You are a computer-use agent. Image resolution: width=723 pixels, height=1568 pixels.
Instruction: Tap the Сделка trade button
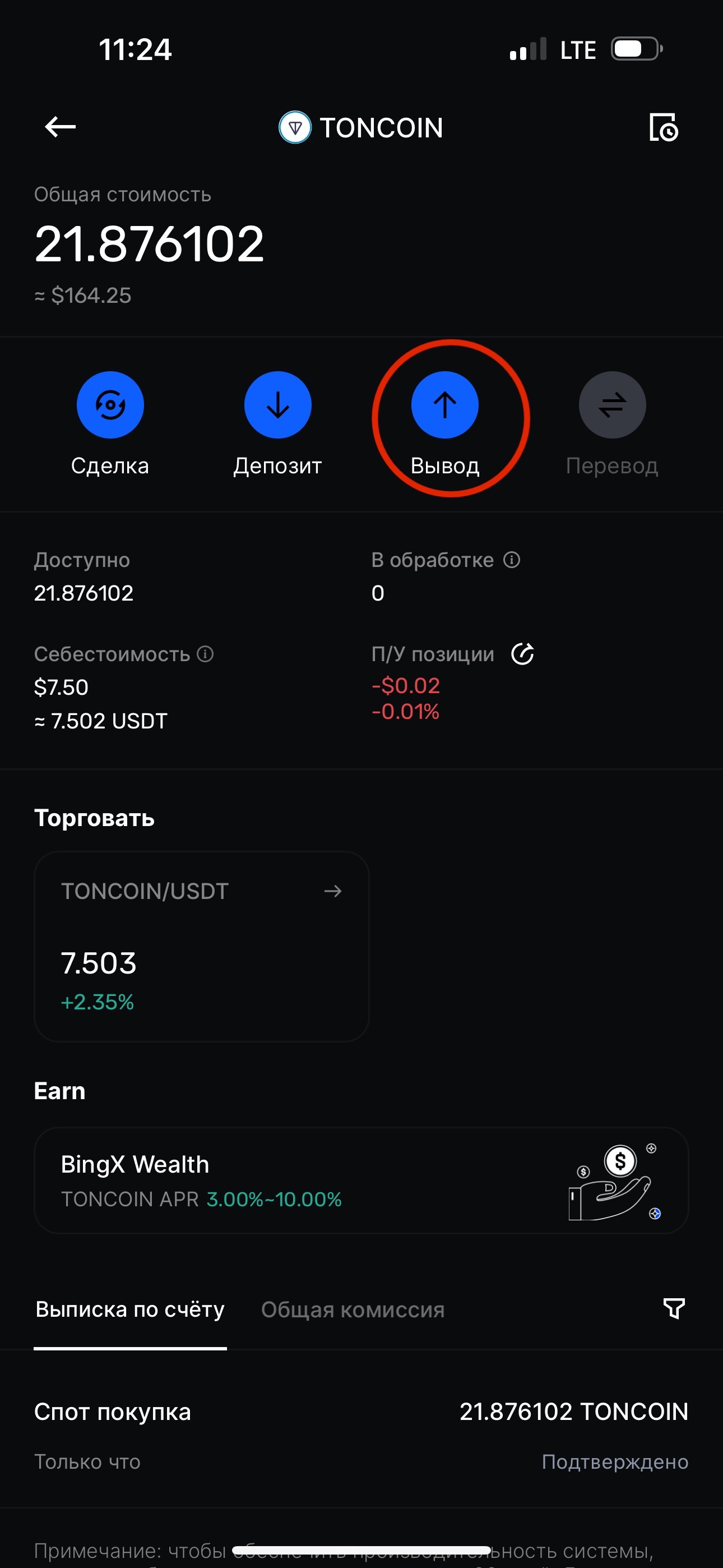pos(110,405)
